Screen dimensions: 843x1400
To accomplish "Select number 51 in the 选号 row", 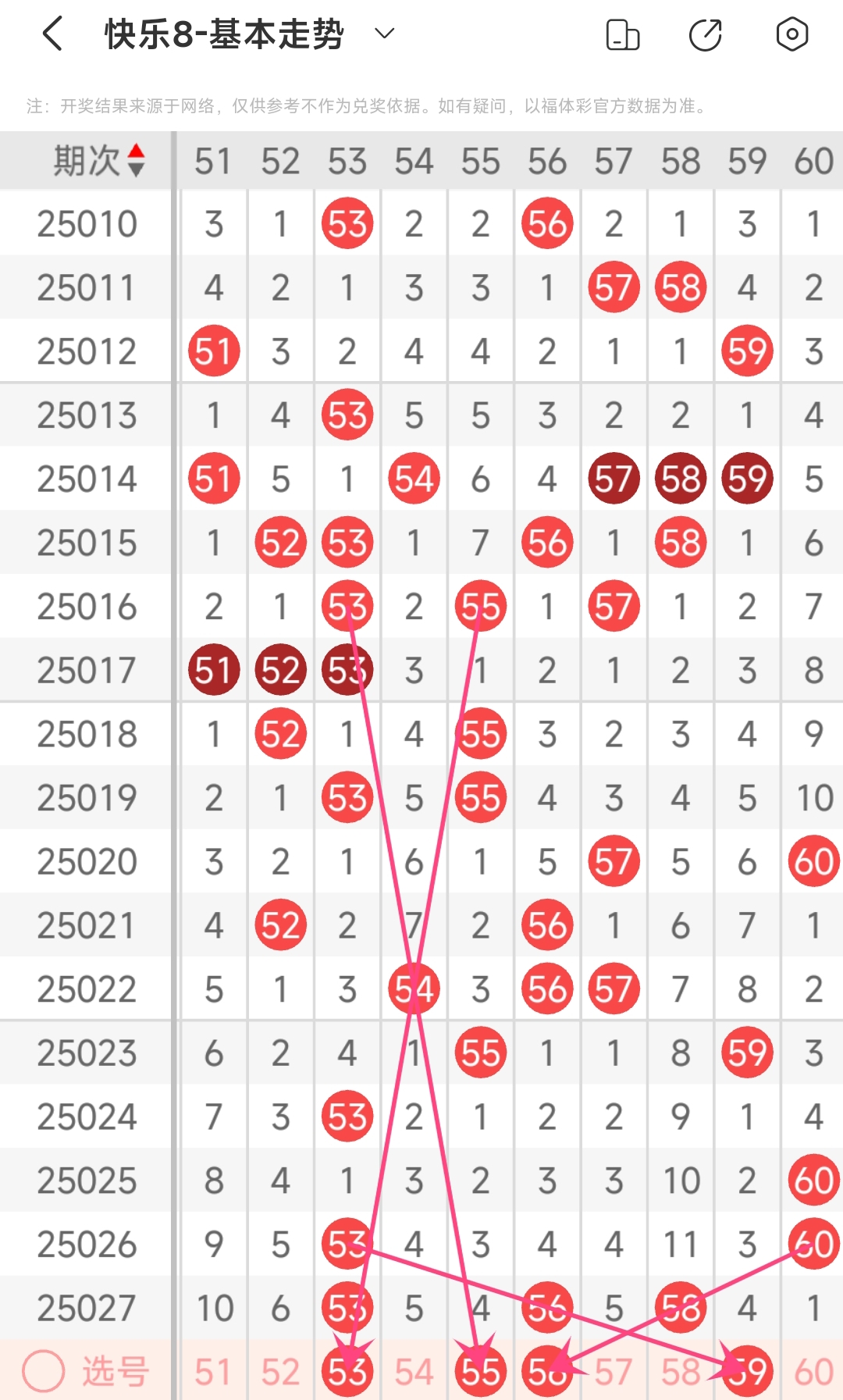I will (x=213, y=1372).
